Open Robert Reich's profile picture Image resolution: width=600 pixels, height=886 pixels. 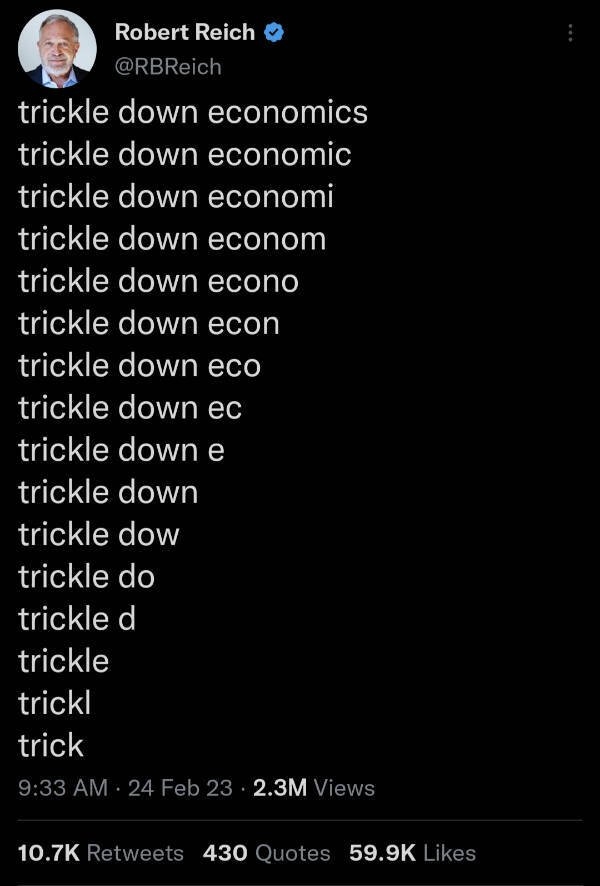58,49
